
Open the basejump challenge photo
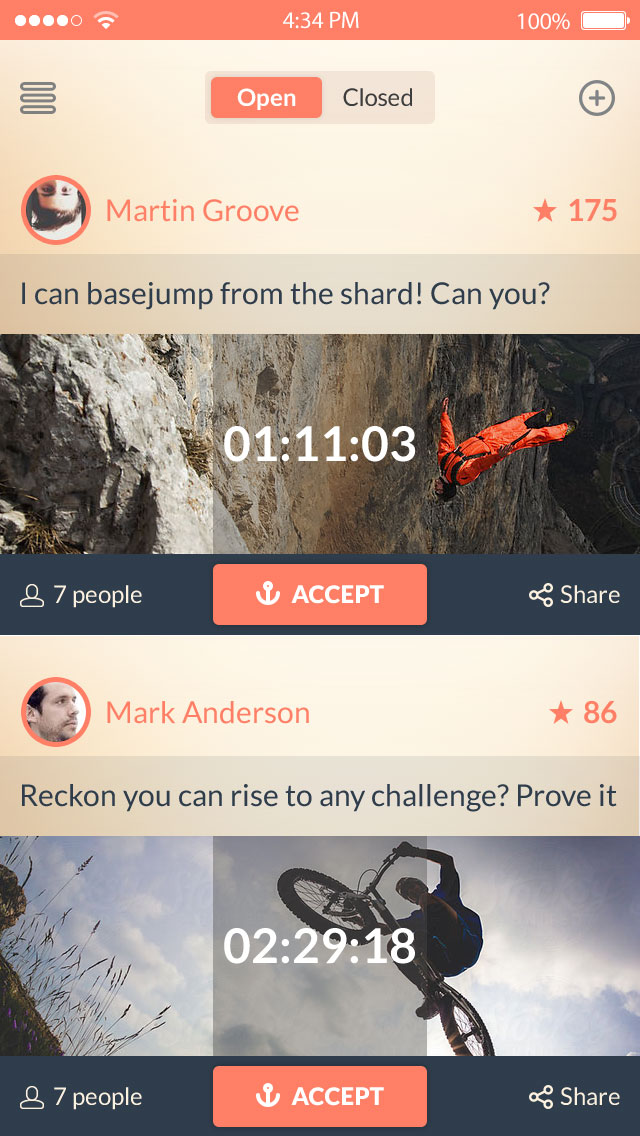click(x=320, y=444)
